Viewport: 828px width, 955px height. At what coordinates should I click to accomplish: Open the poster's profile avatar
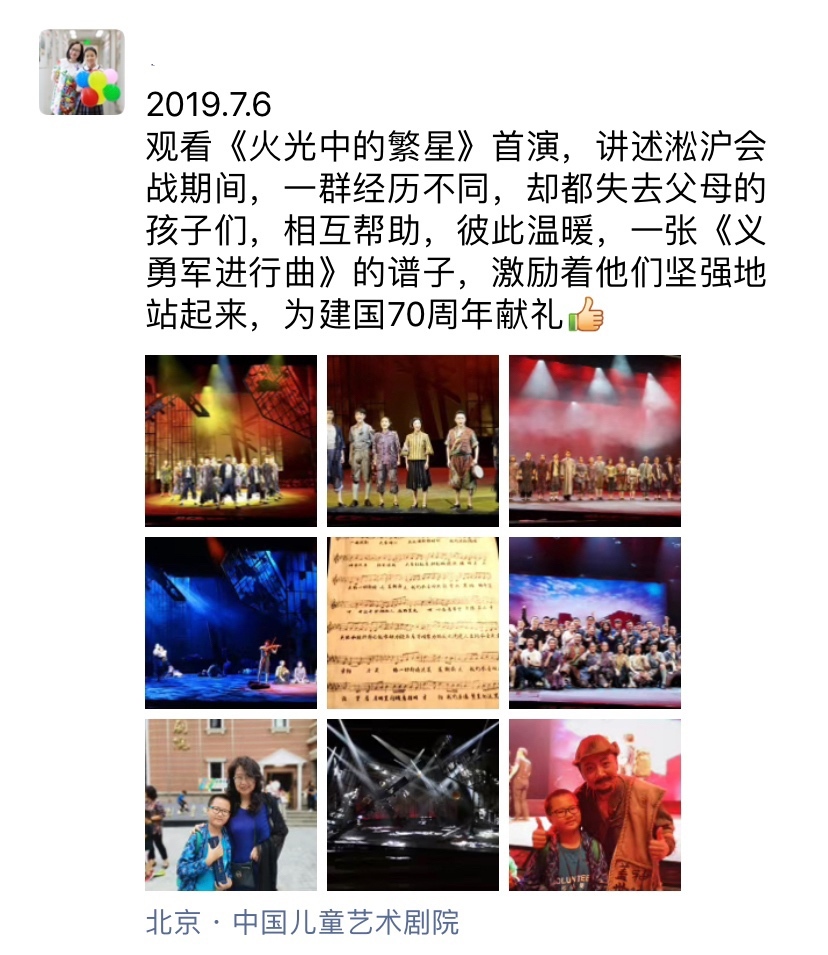pos(82,72)
